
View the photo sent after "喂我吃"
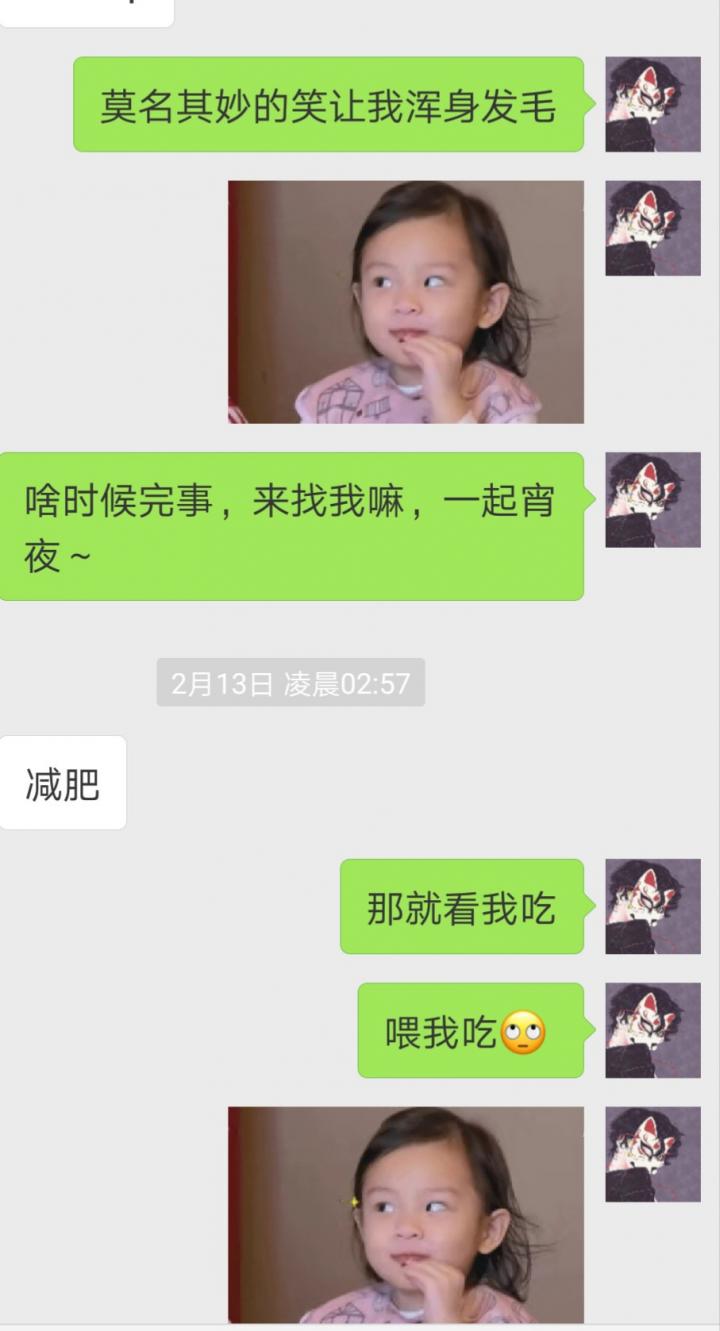[x=405, y=1214]
